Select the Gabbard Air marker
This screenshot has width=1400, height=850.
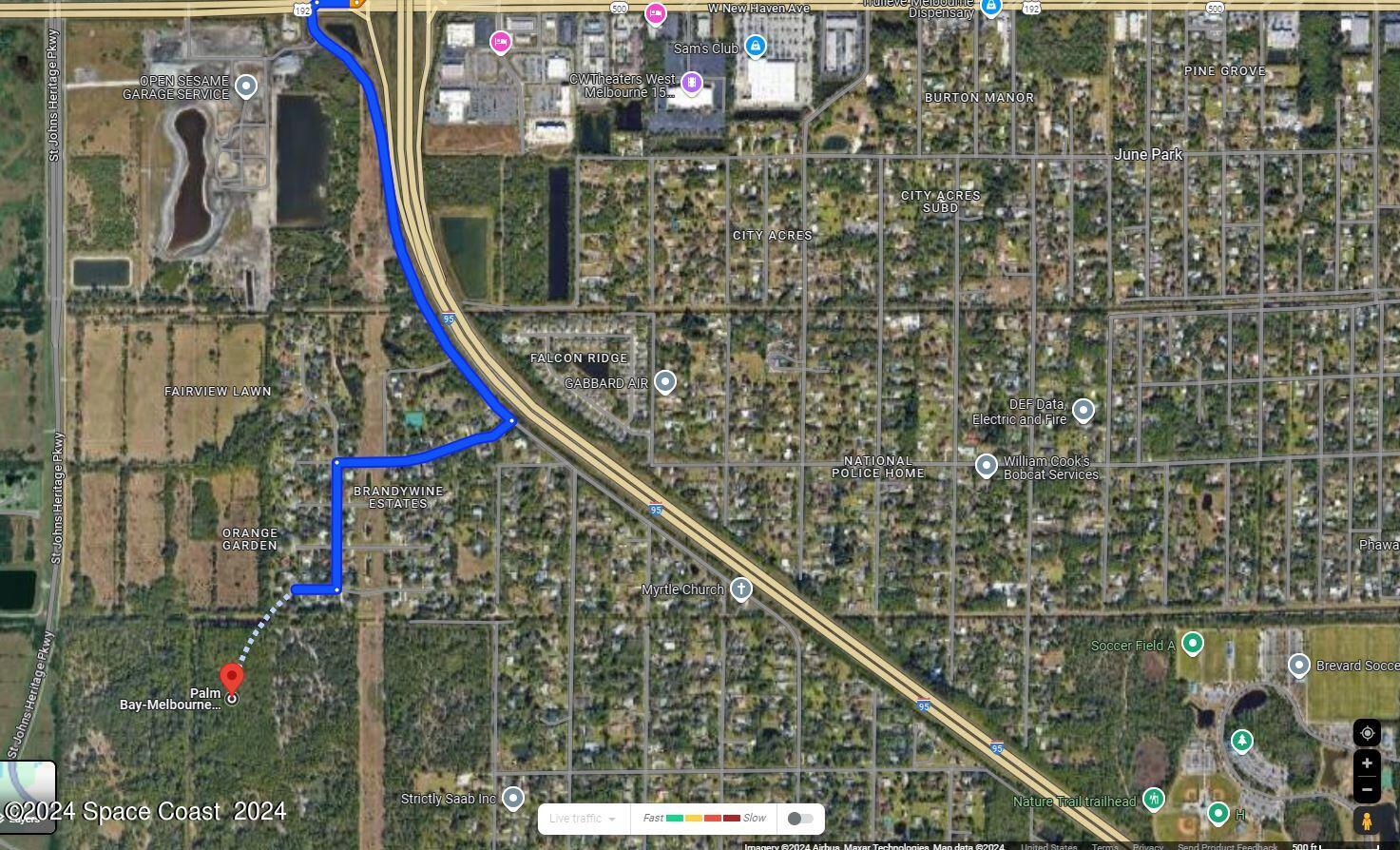(665, 382)
